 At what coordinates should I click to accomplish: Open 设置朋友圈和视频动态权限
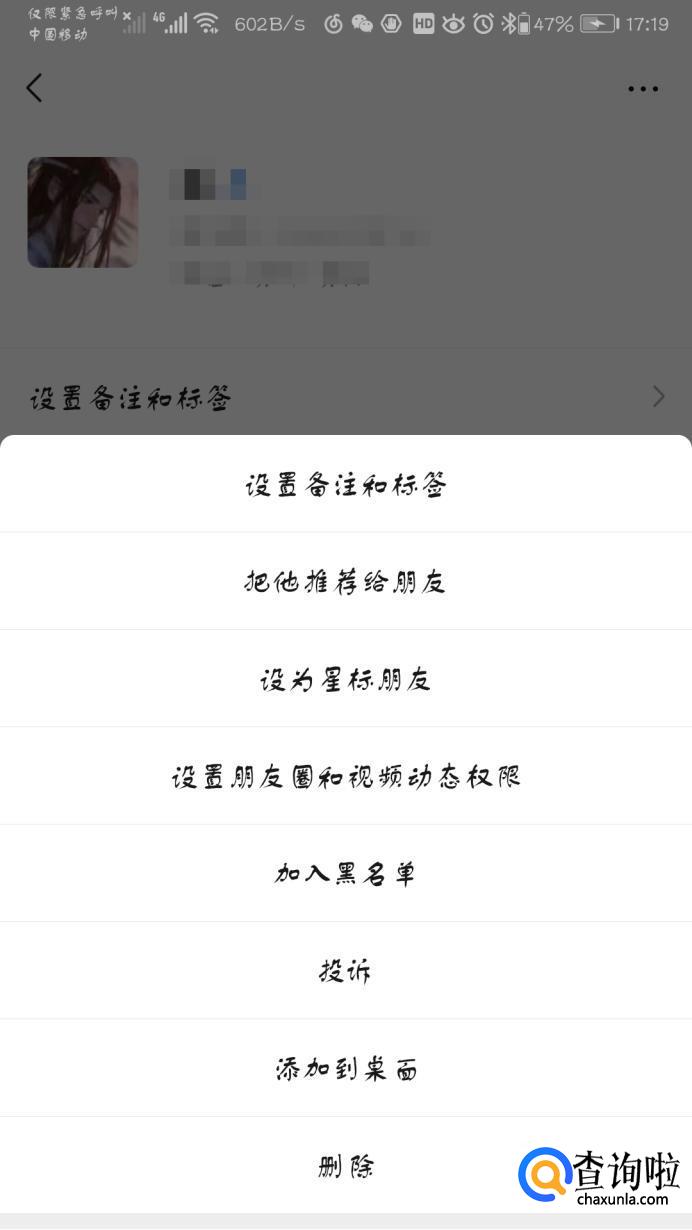346,777
